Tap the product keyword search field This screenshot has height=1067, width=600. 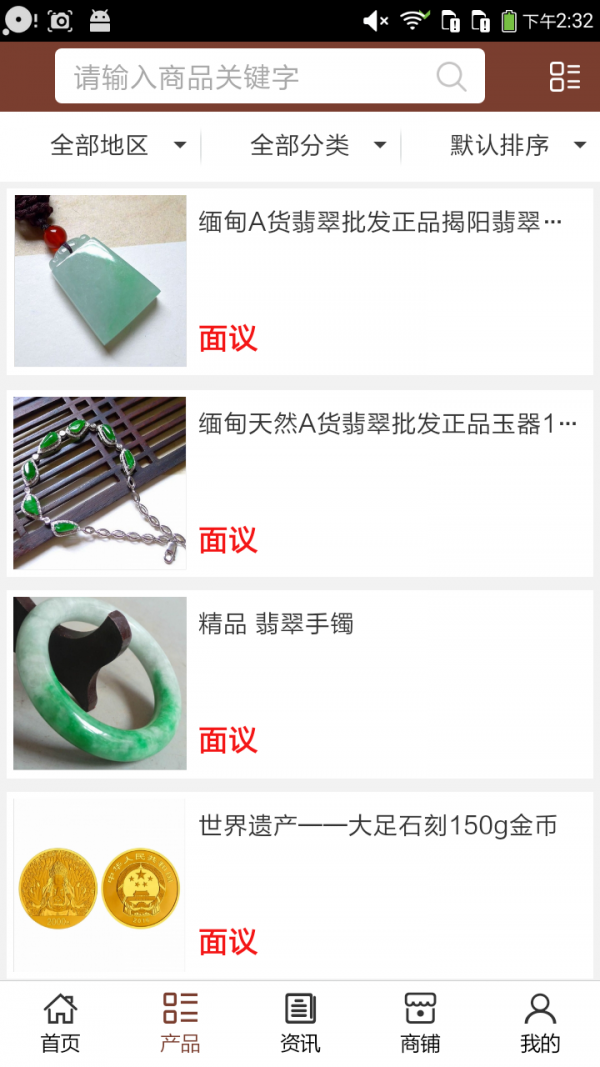(250, 77)
